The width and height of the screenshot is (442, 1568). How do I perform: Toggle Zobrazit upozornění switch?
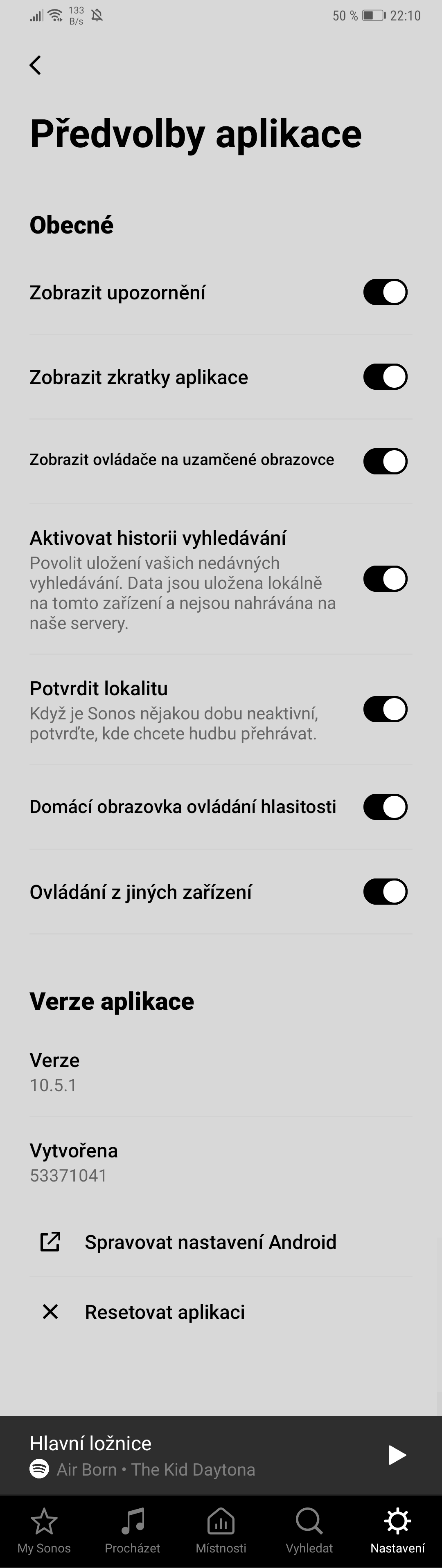(385, 292)
